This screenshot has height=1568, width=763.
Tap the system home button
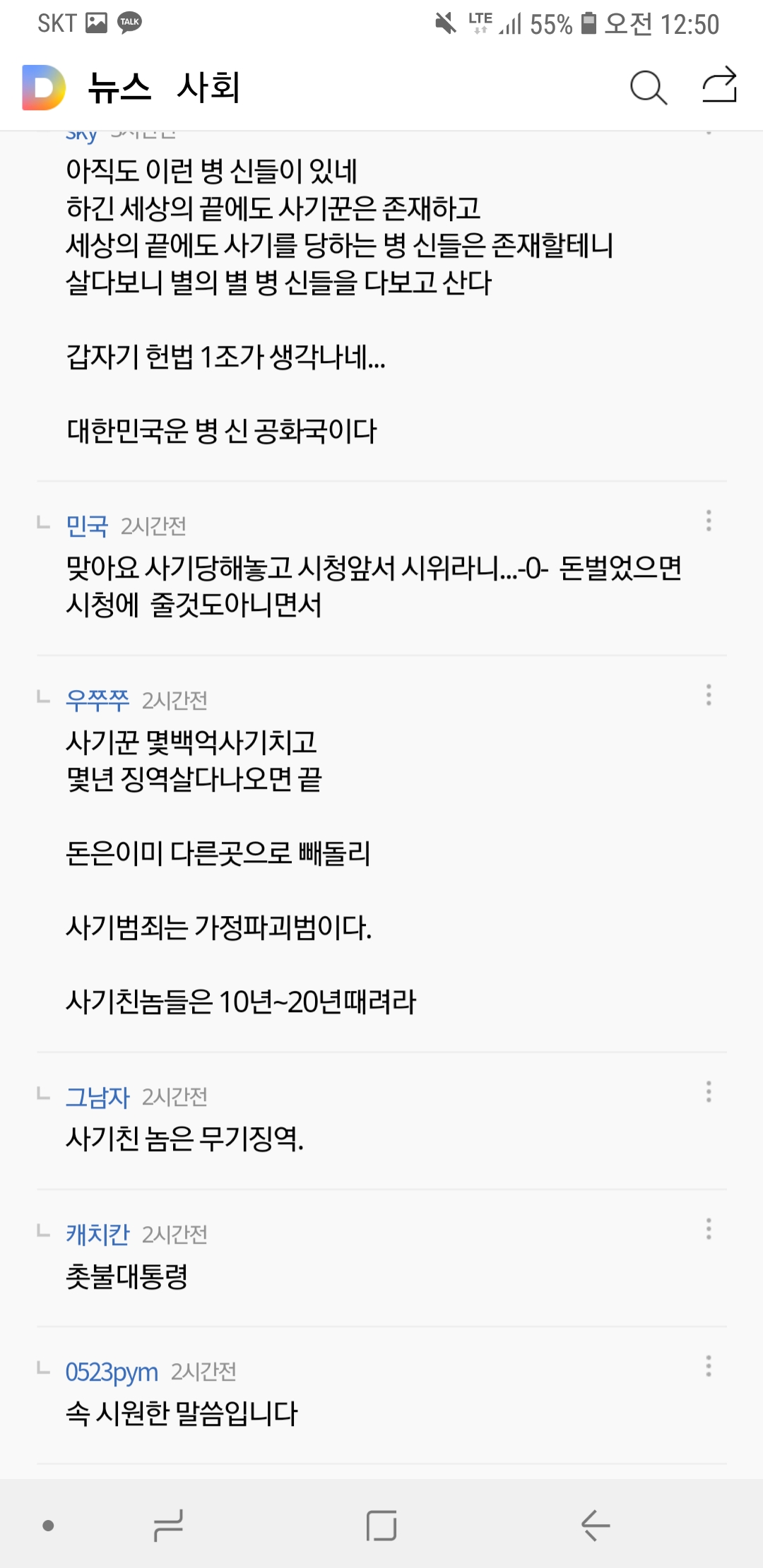coord(381,1526)
